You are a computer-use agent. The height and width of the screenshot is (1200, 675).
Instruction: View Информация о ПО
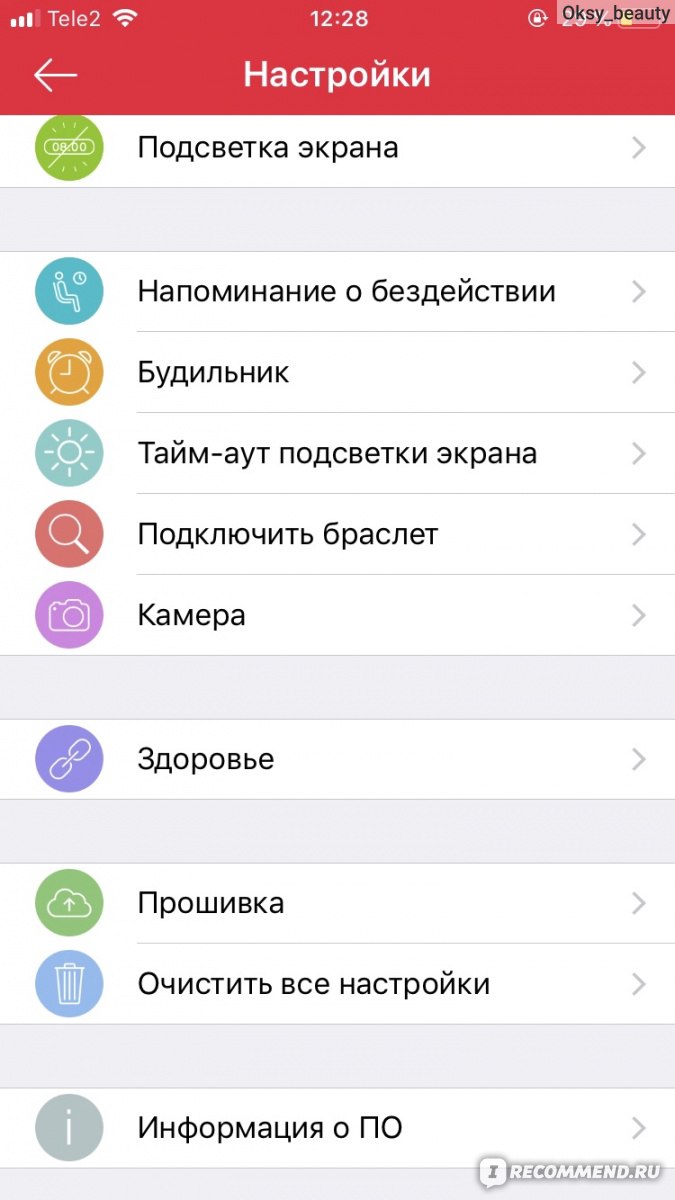[337, 1128]
